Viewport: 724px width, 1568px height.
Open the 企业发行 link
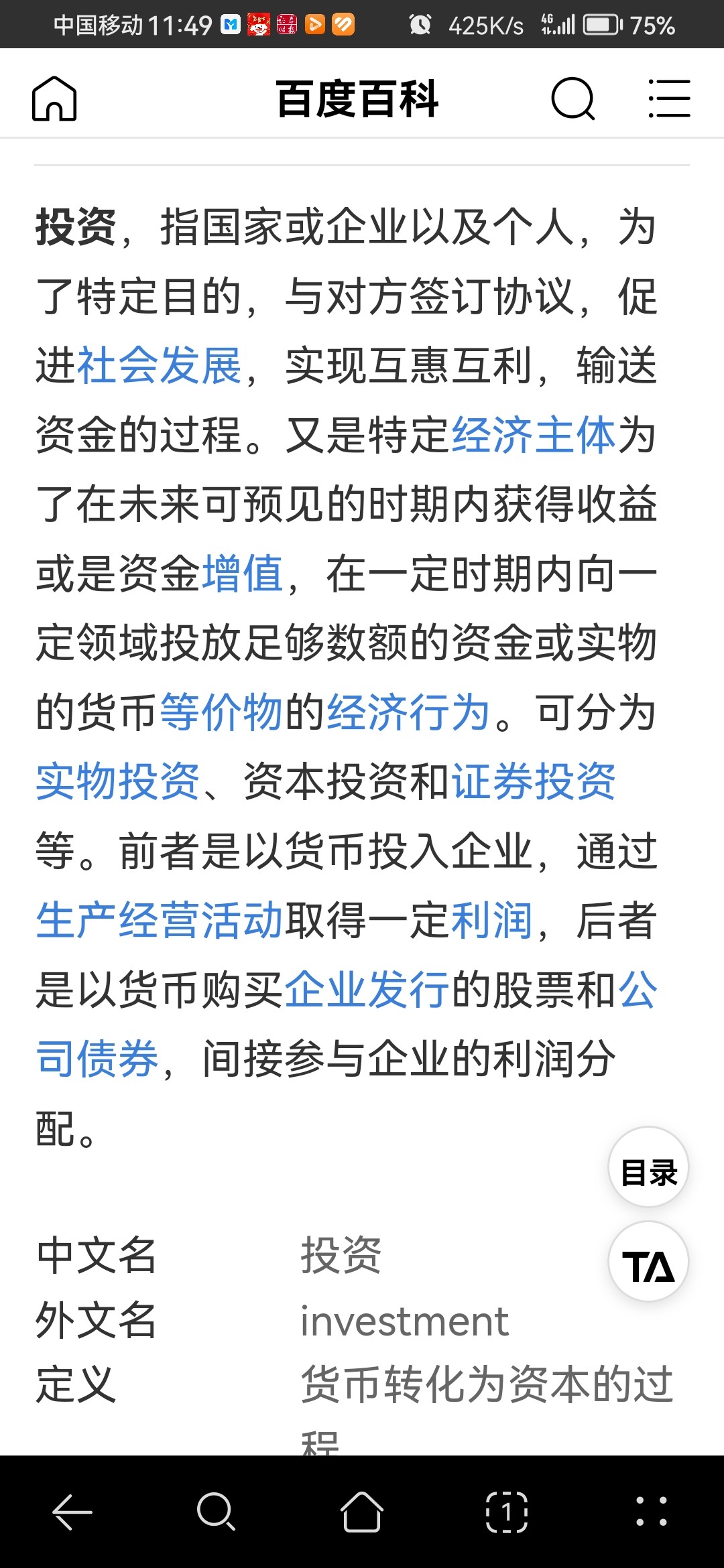point(367,990)
